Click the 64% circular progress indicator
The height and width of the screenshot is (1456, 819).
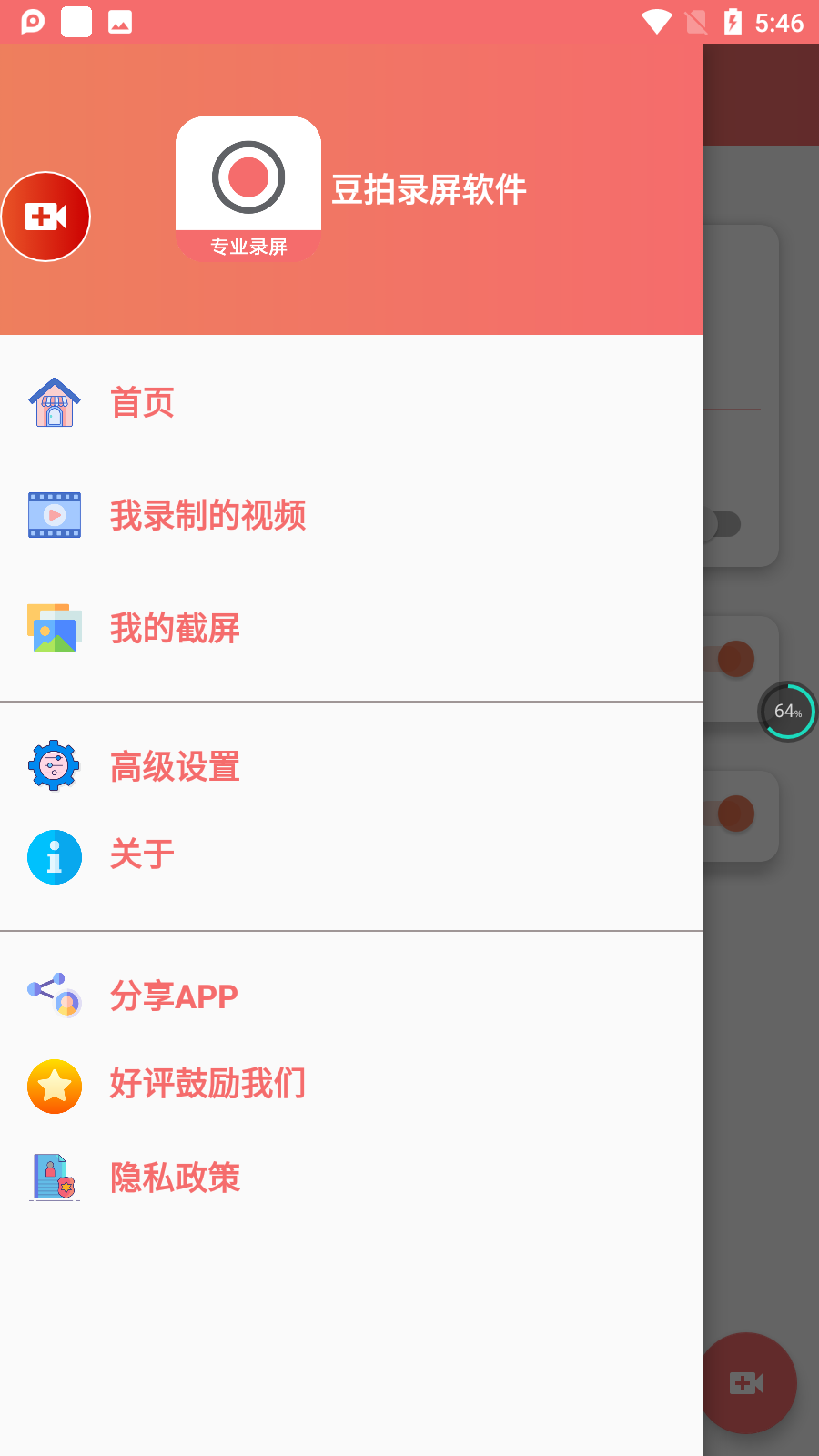click(786, 711)
